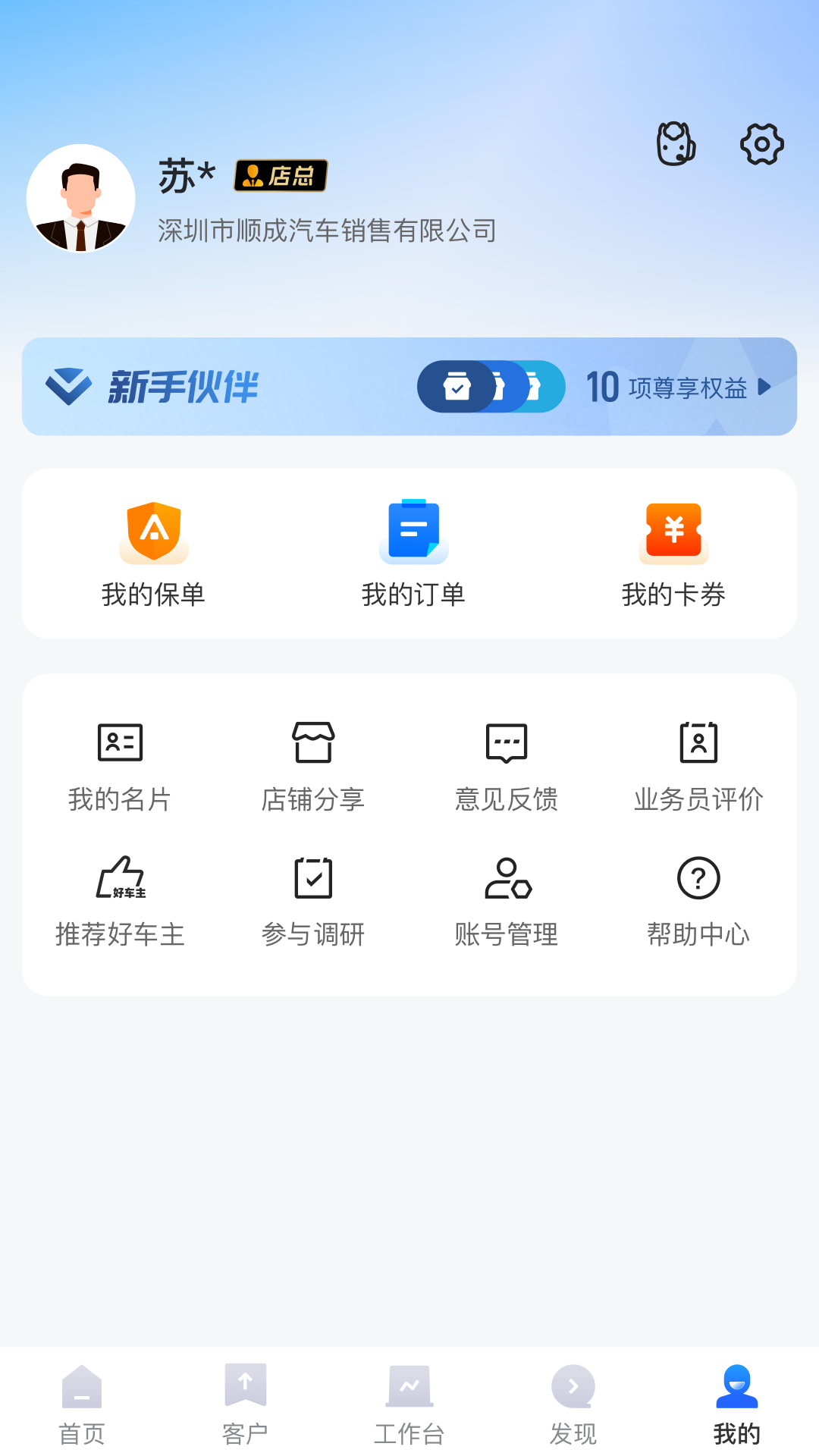
Task: Switch to the 客户 tab
Action: point(245,1403)
